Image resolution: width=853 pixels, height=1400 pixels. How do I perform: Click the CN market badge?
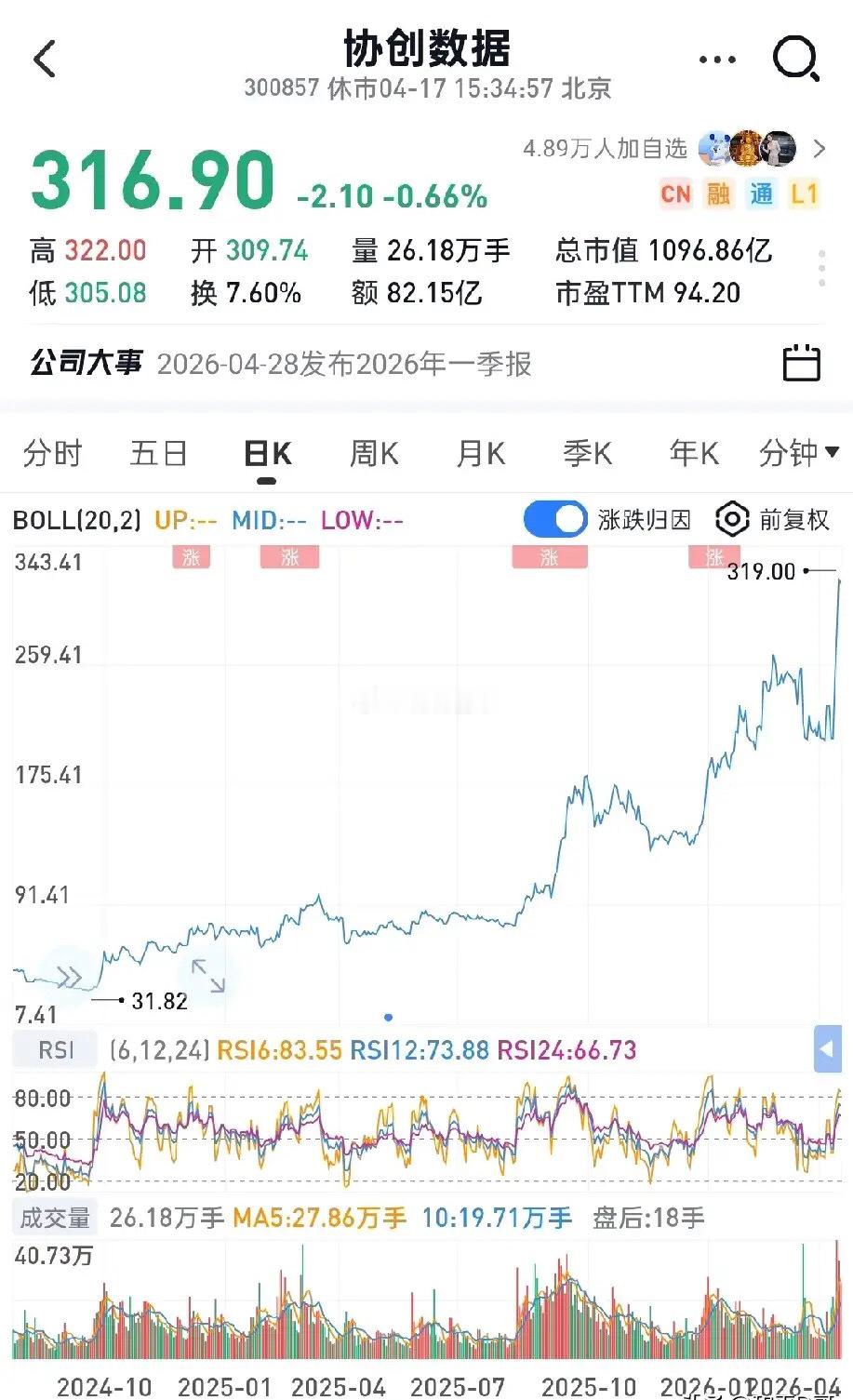(675, 193)
